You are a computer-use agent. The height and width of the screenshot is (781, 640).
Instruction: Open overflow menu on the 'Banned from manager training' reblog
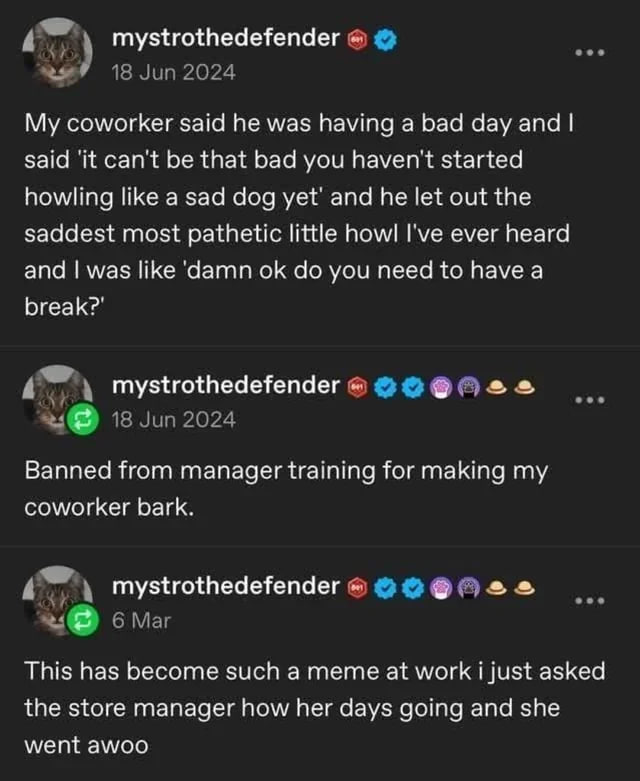[593, 400]
